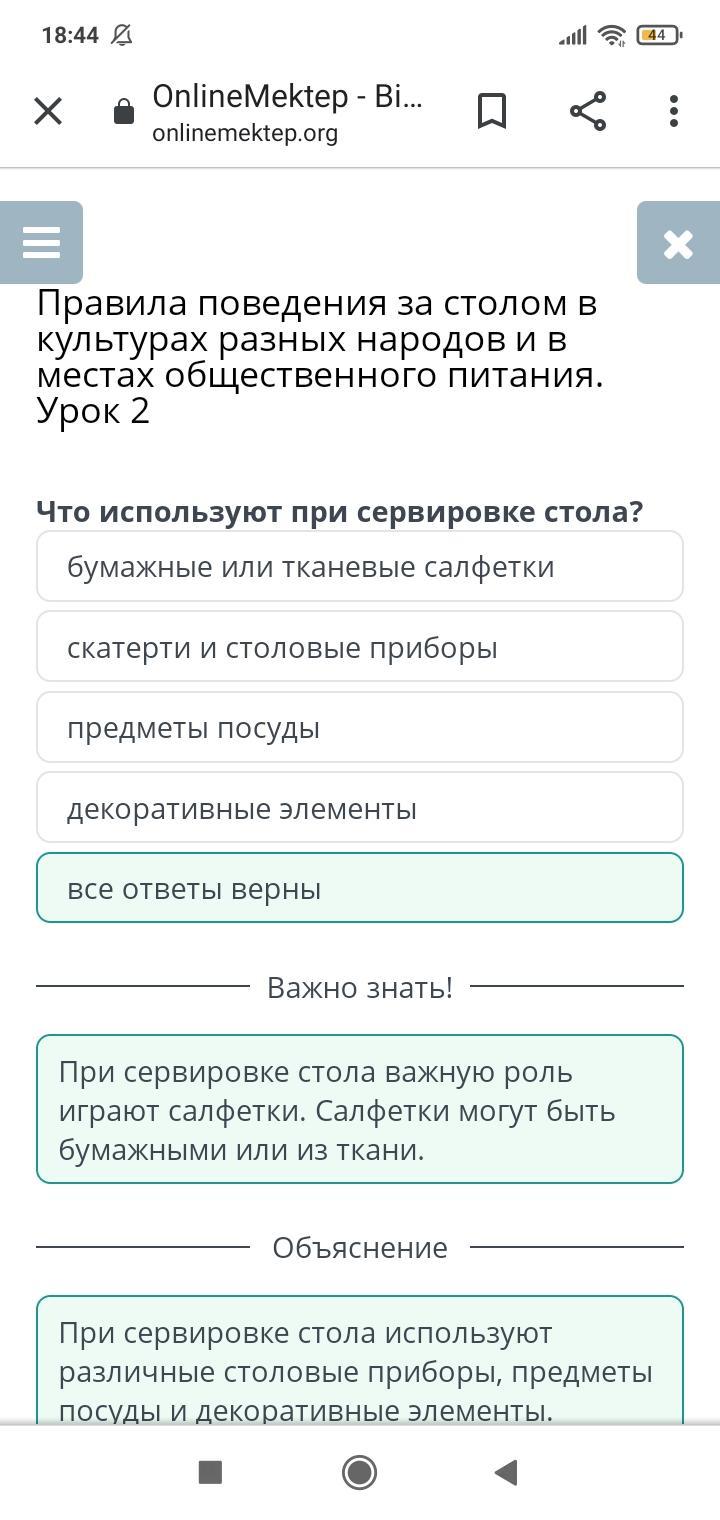Bookmark this OnlineMektep page
This screenshot has width=720, height=1520.
pyautogui.click(x=491, y=111)
